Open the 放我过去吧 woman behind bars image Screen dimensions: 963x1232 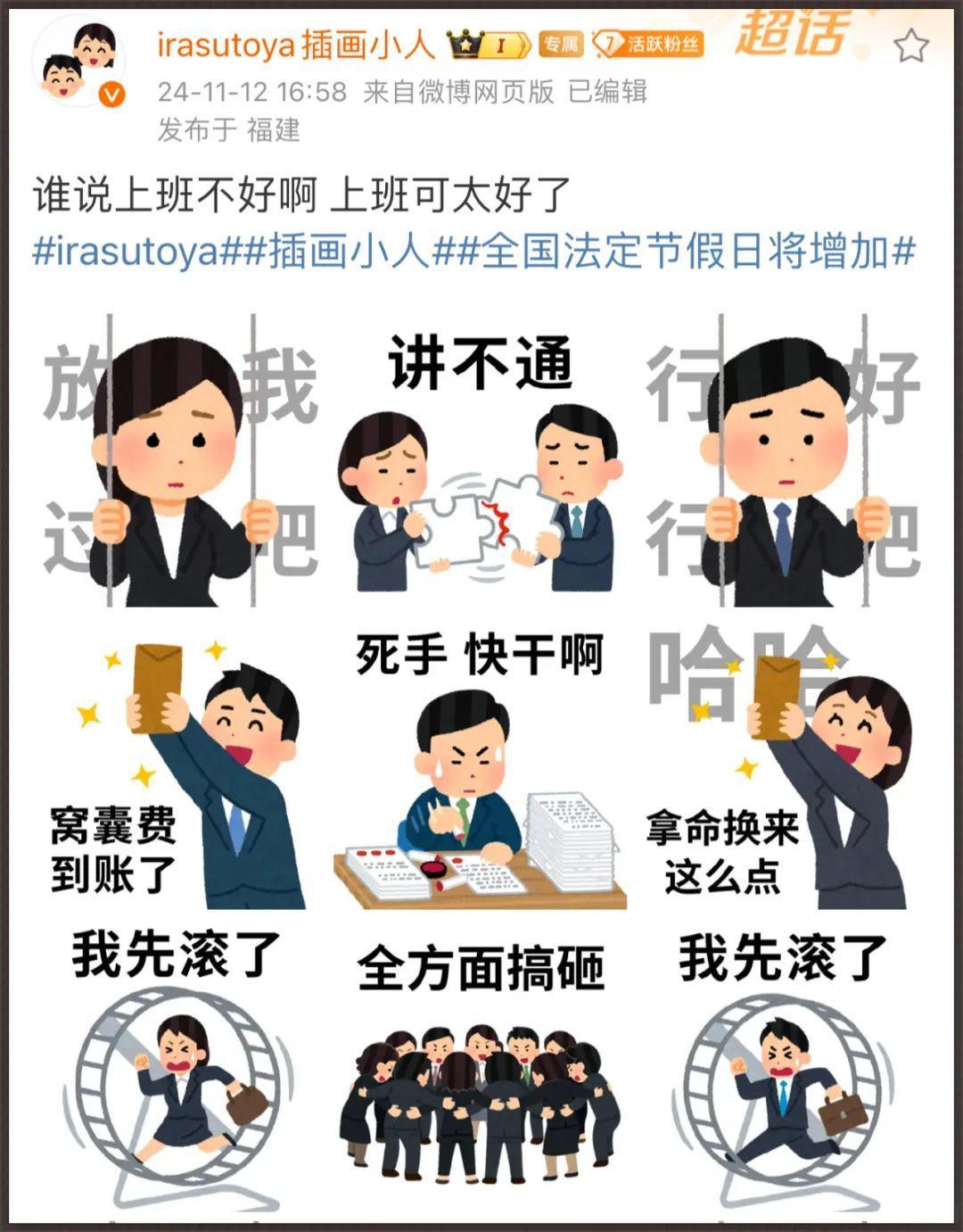(178, 464)
